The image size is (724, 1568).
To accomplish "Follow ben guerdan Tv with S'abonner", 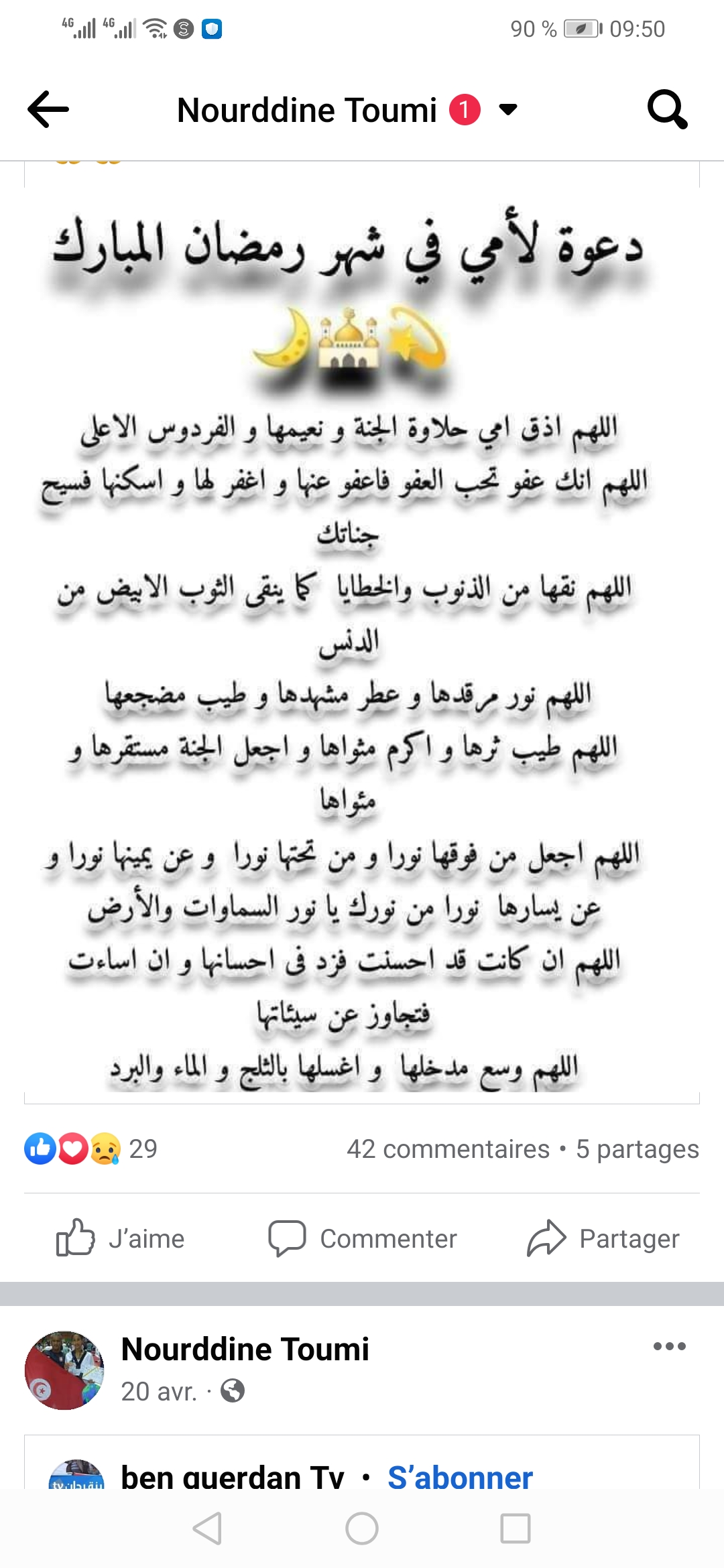I will click(x=460, y=1477).
